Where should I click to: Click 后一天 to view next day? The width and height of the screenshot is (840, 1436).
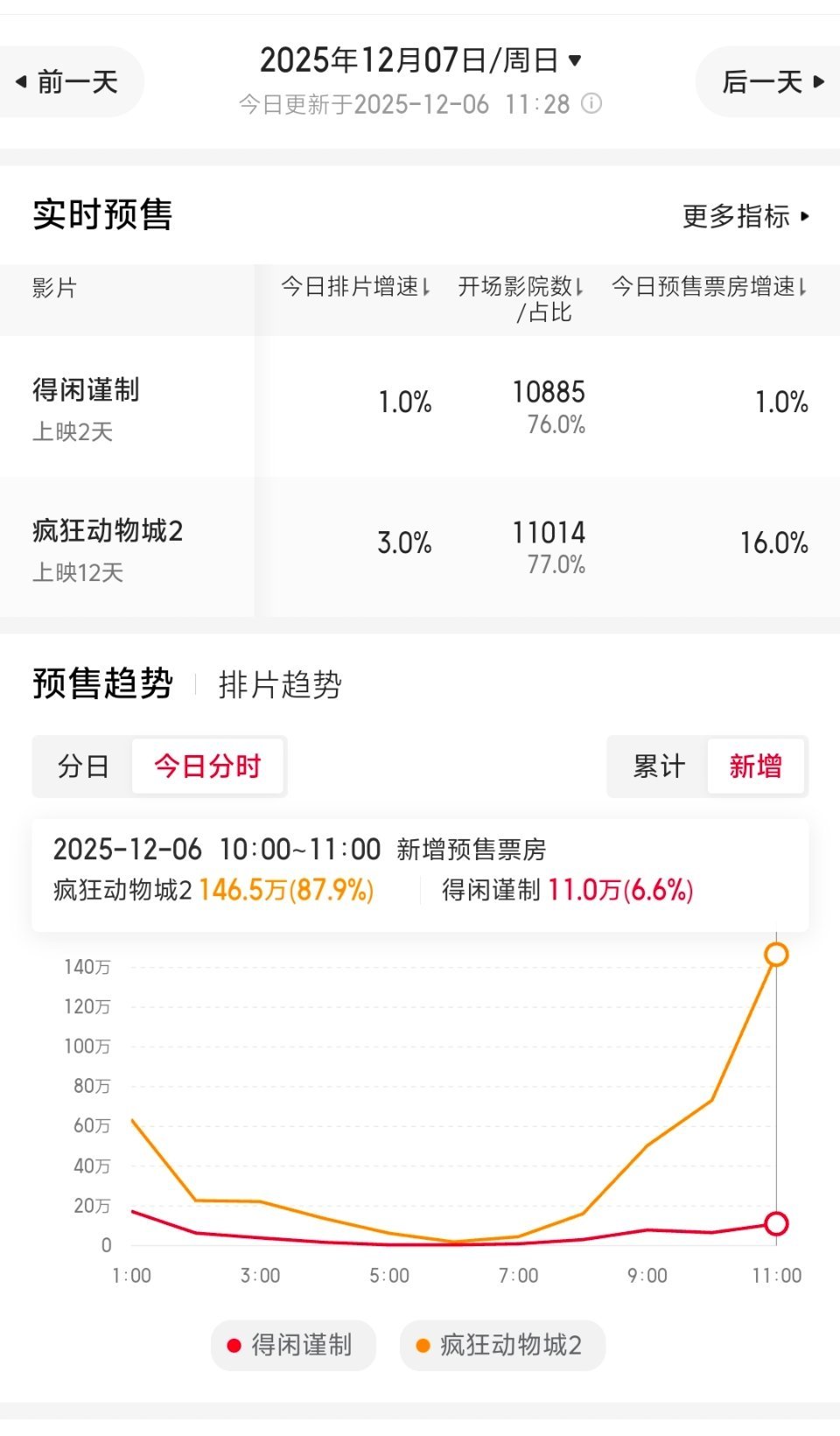click(767, 81)
